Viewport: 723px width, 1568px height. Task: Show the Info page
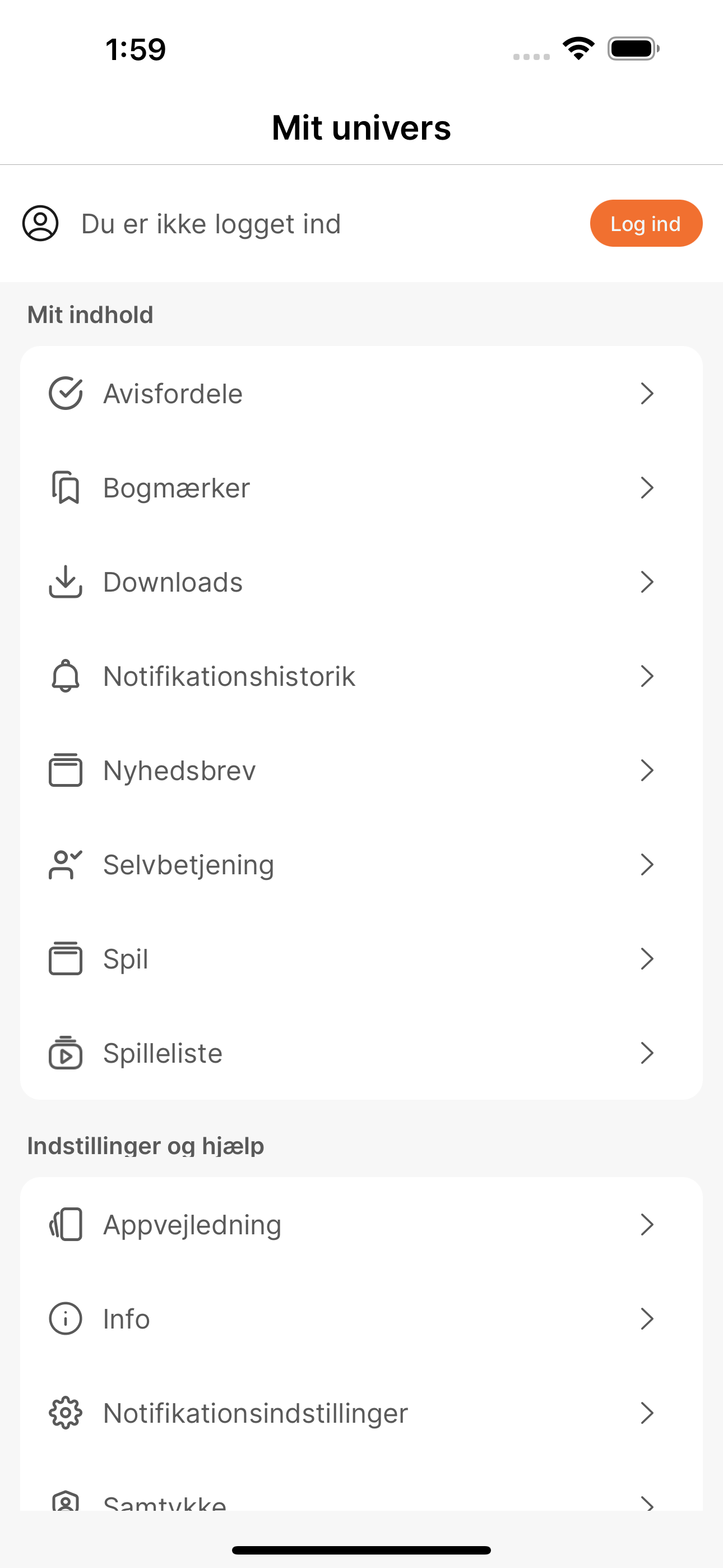point(361,1319)
